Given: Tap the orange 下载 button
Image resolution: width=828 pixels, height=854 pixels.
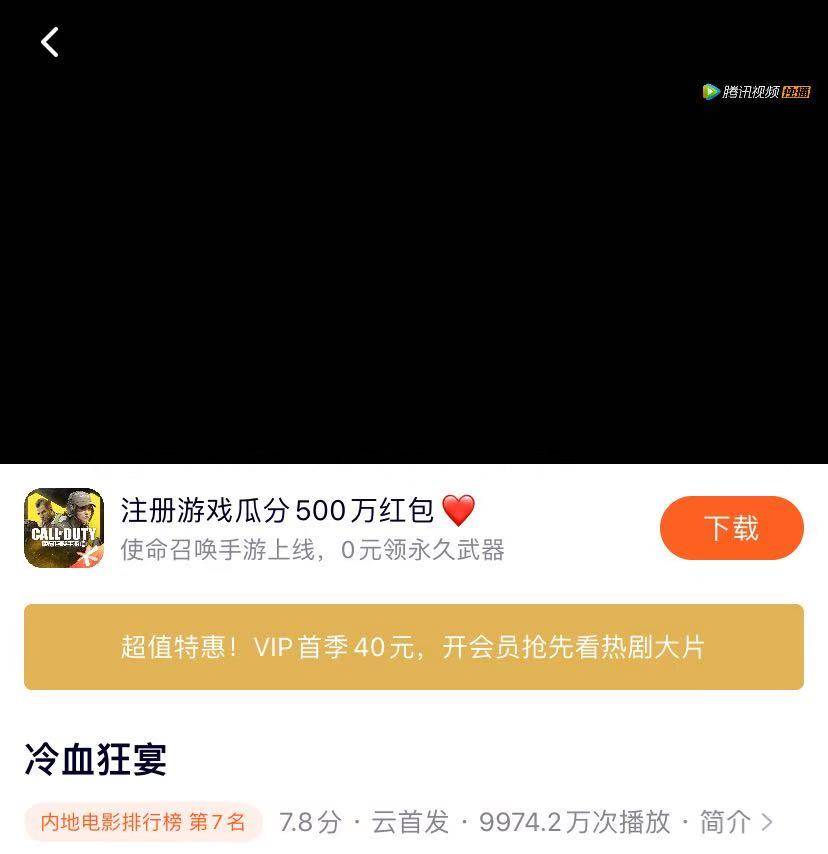Looking at the screenshot, I should tap(731, 528).
